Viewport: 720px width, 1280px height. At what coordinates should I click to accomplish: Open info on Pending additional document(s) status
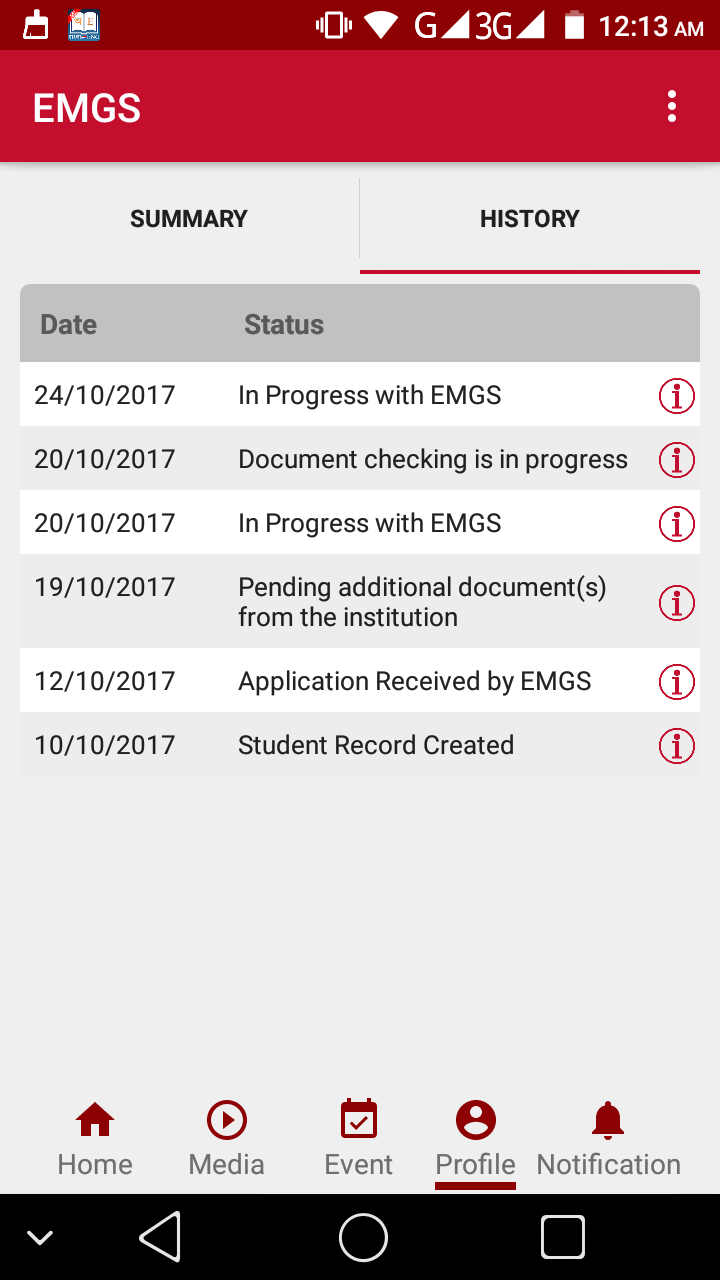[677, 602]
